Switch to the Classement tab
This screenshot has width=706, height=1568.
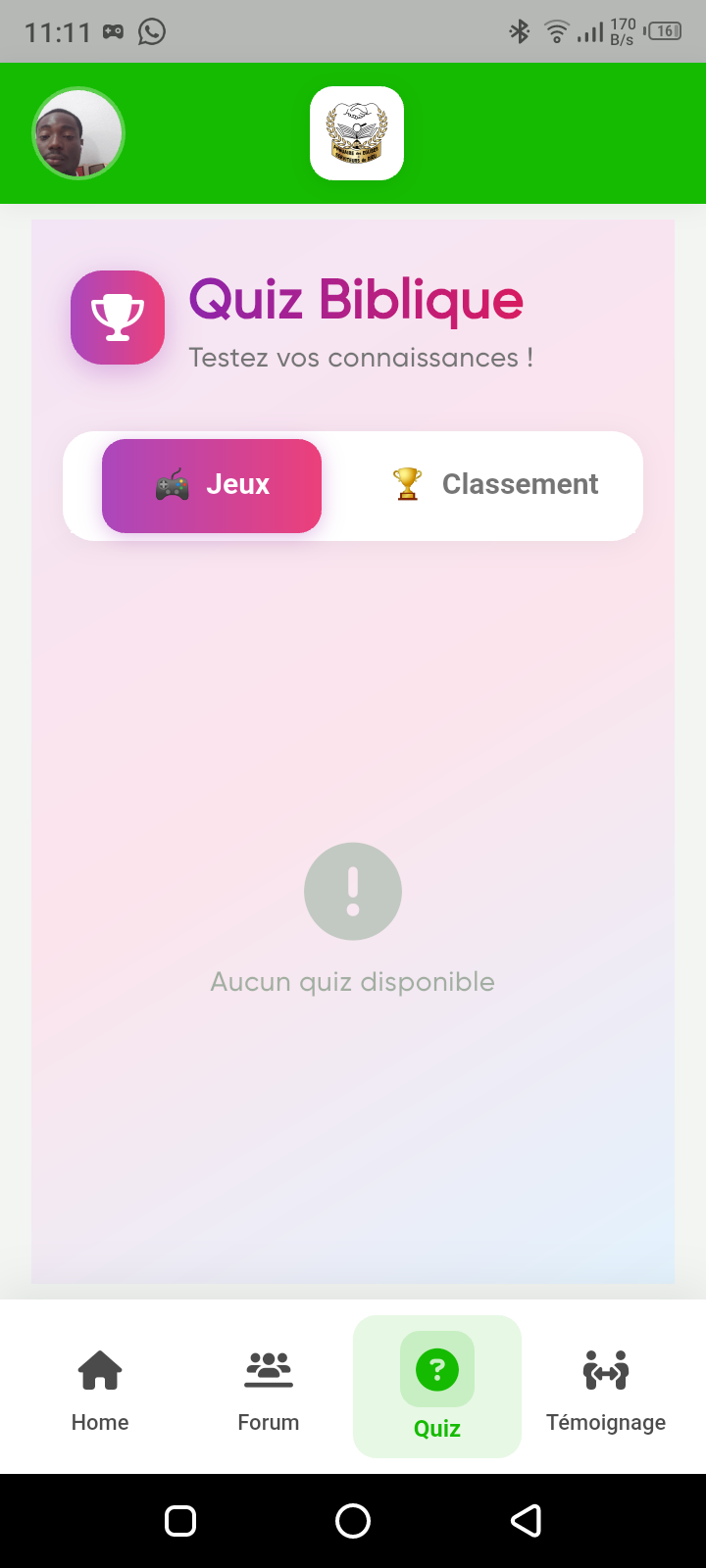(x=496, y=485)
